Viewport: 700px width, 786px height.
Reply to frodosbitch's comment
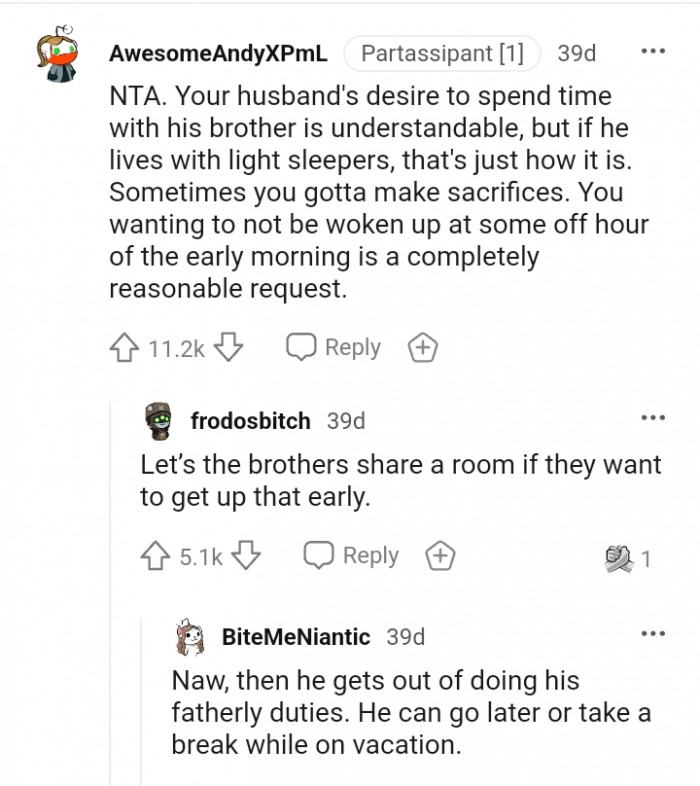(x=352, y=556)
